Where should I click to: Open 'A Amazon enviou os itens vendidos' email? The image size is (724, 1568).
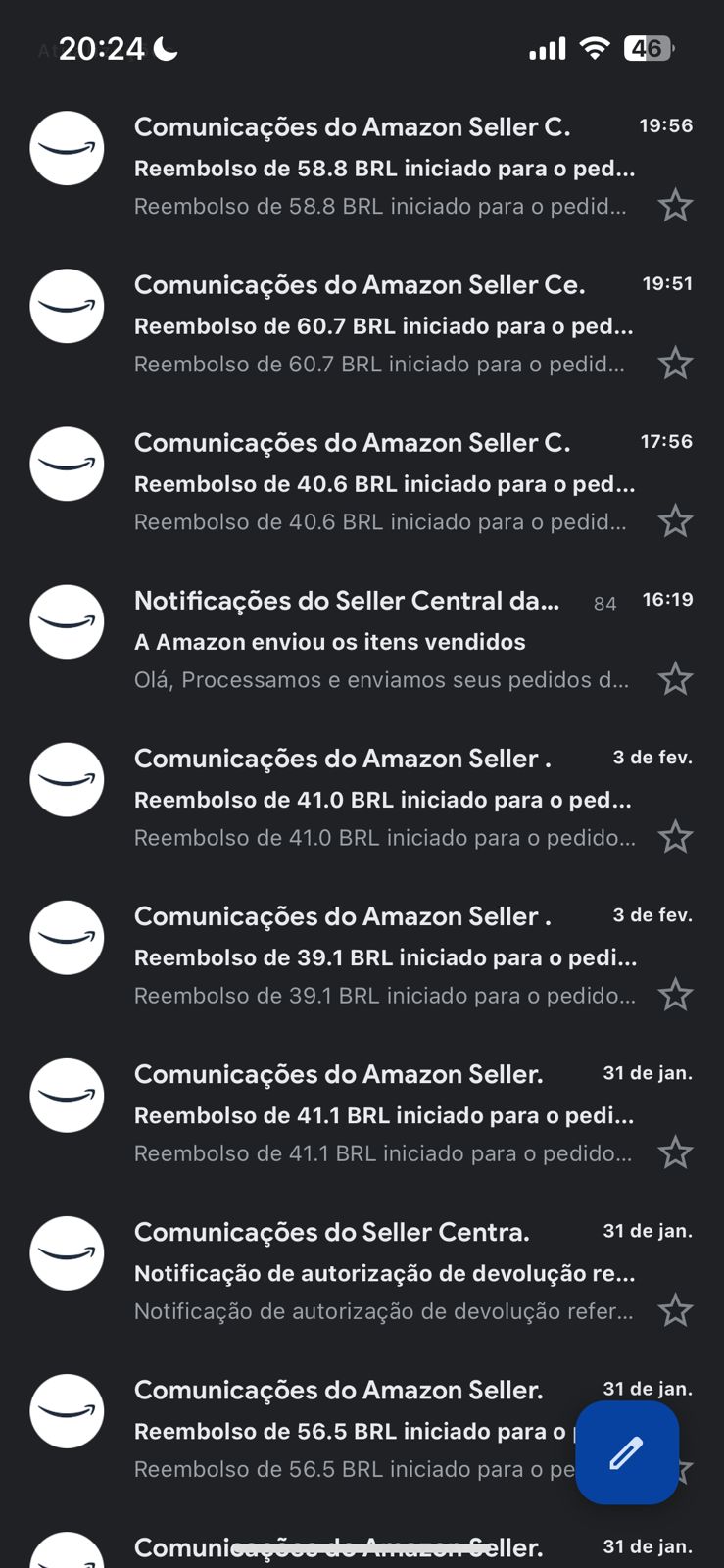362,640
